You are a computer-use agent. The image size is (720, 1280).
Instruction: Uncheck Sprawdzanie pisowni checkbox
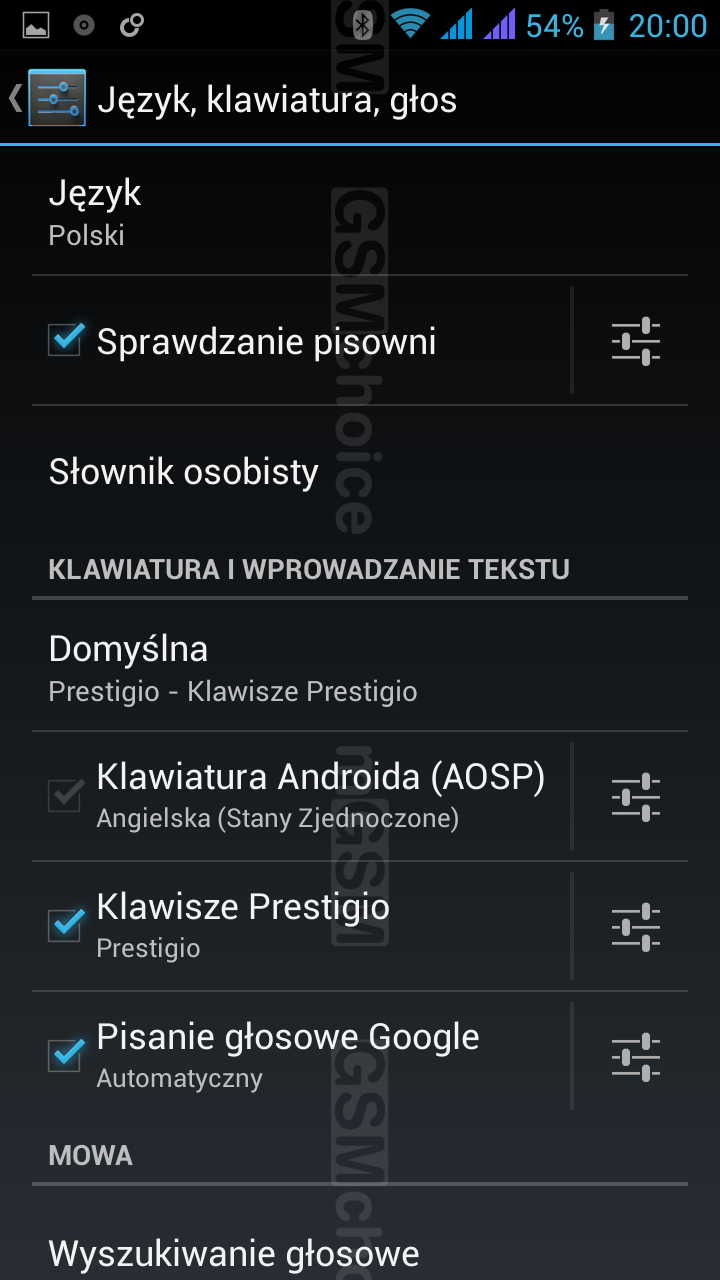tap(66, 341)
